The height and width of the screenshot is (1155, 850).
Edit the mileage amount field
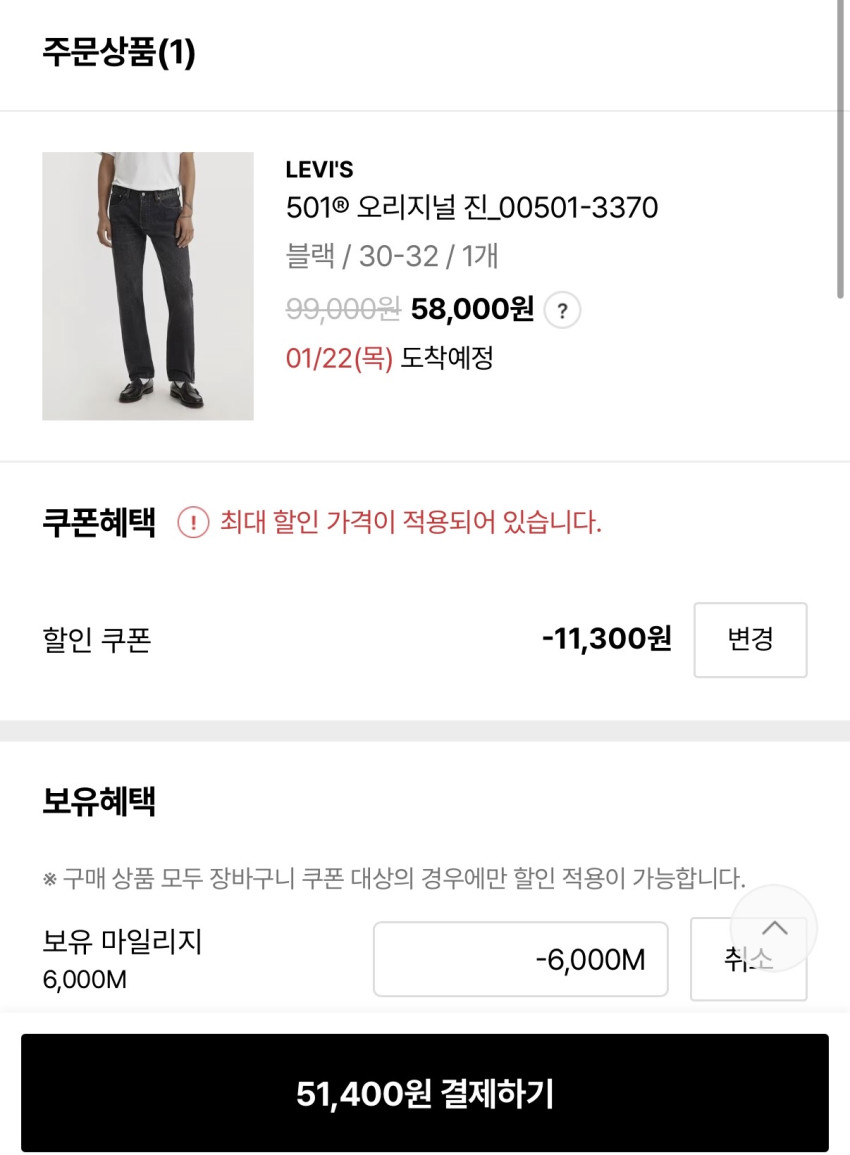pos(520,960)
